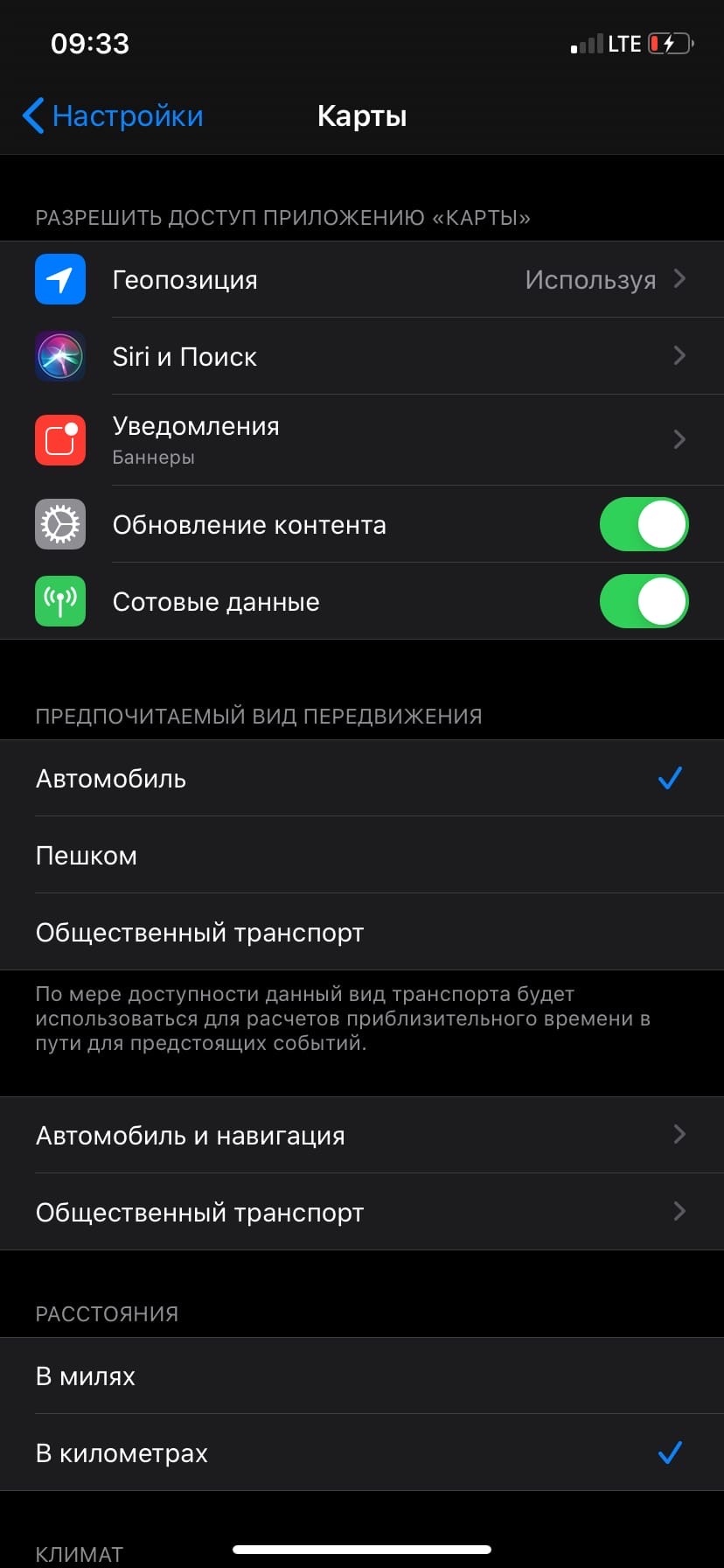Open Геопозиция settings
This screenshot has height=1568, width=724.
362,280
